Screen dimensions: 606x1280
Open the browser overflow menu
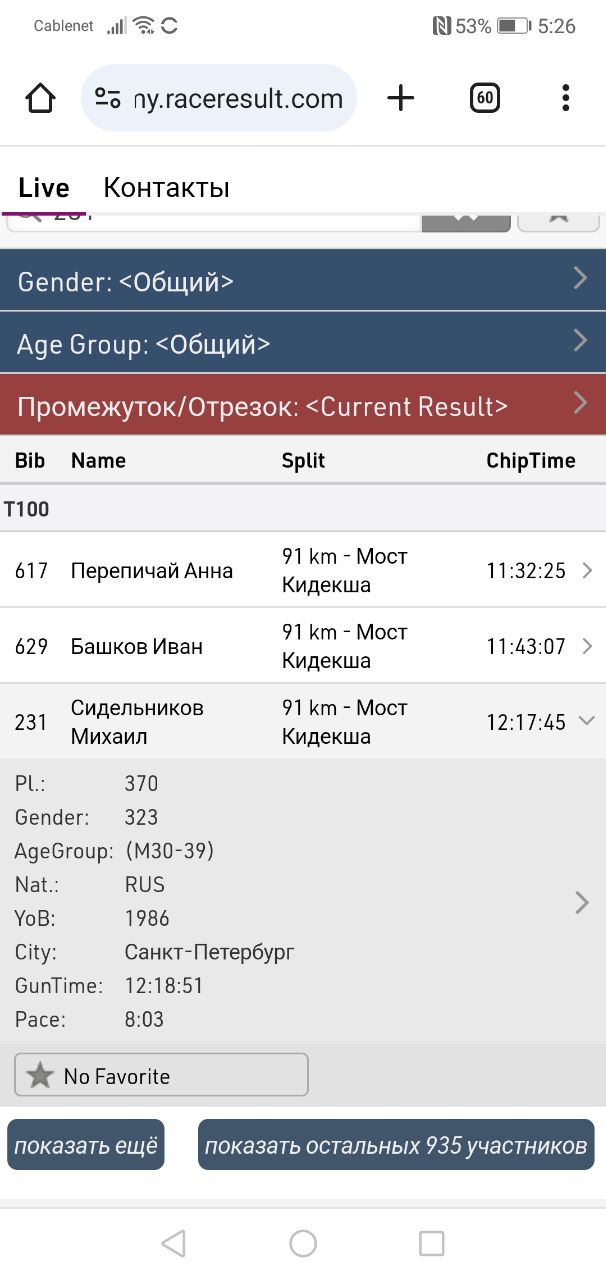[x=565, y=98]
